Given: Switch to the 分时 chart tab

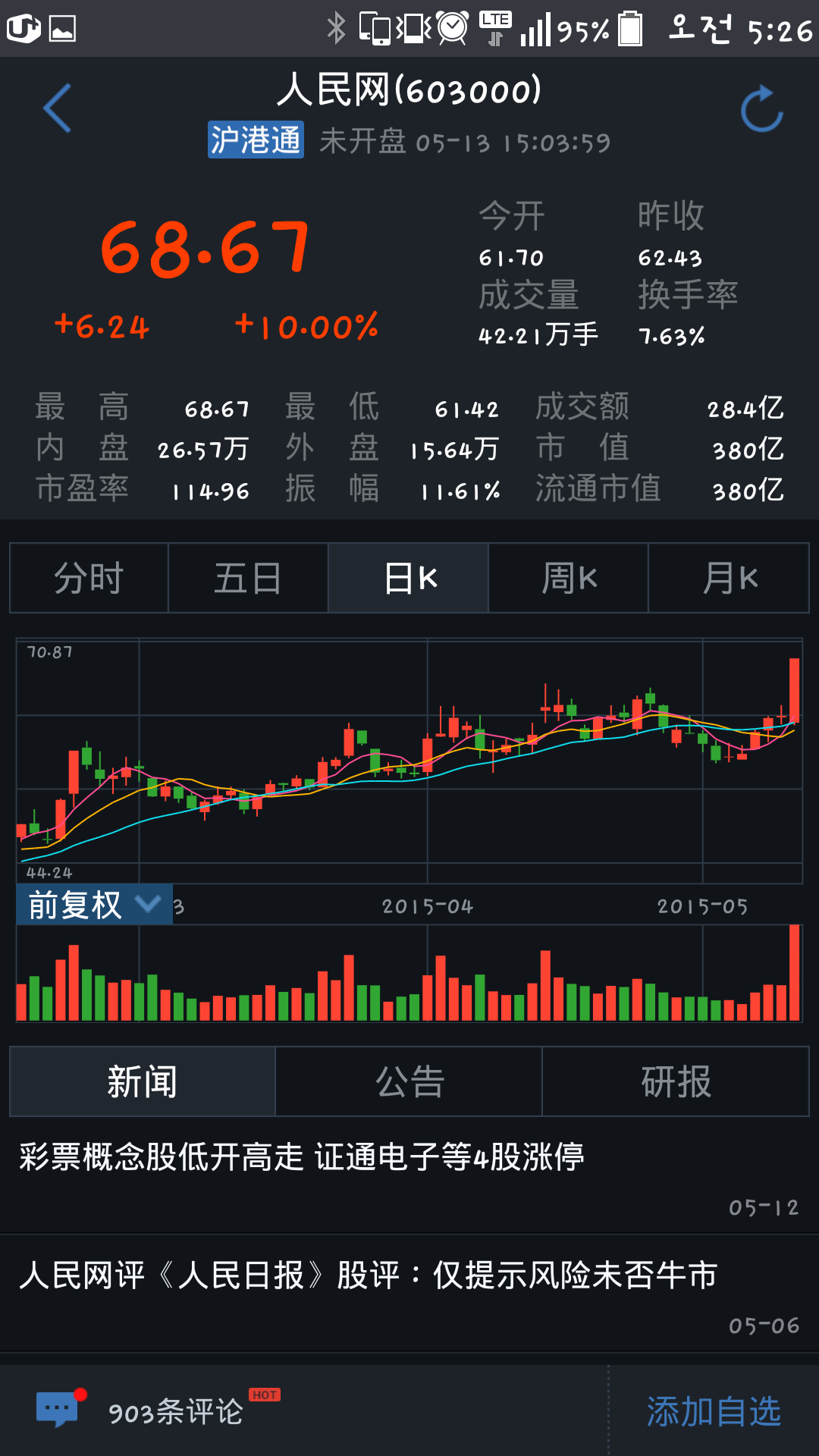Looking at the screenshot, I should point(89,578).
